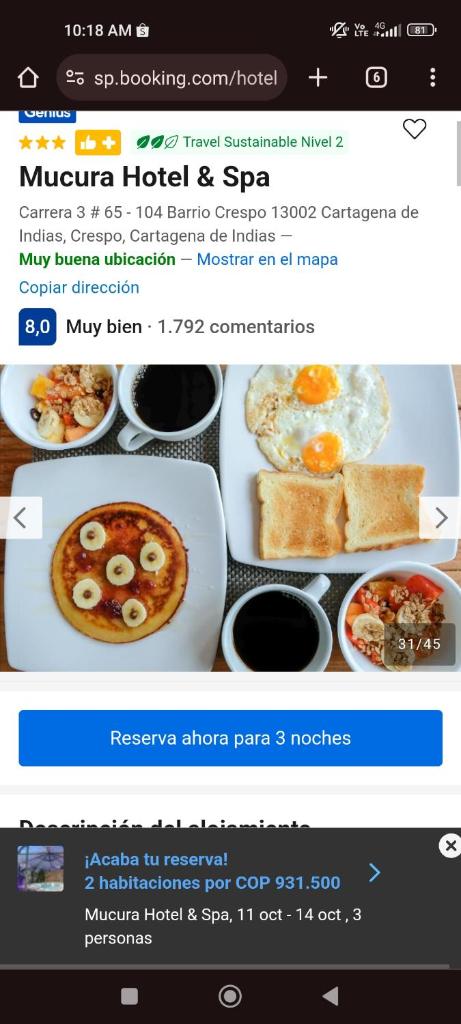The height and width of the screenshot is (1024, 461).
Task: Open the 1.792 comentarios reviews
Action: pyautogui.click(x=236, y=327)
